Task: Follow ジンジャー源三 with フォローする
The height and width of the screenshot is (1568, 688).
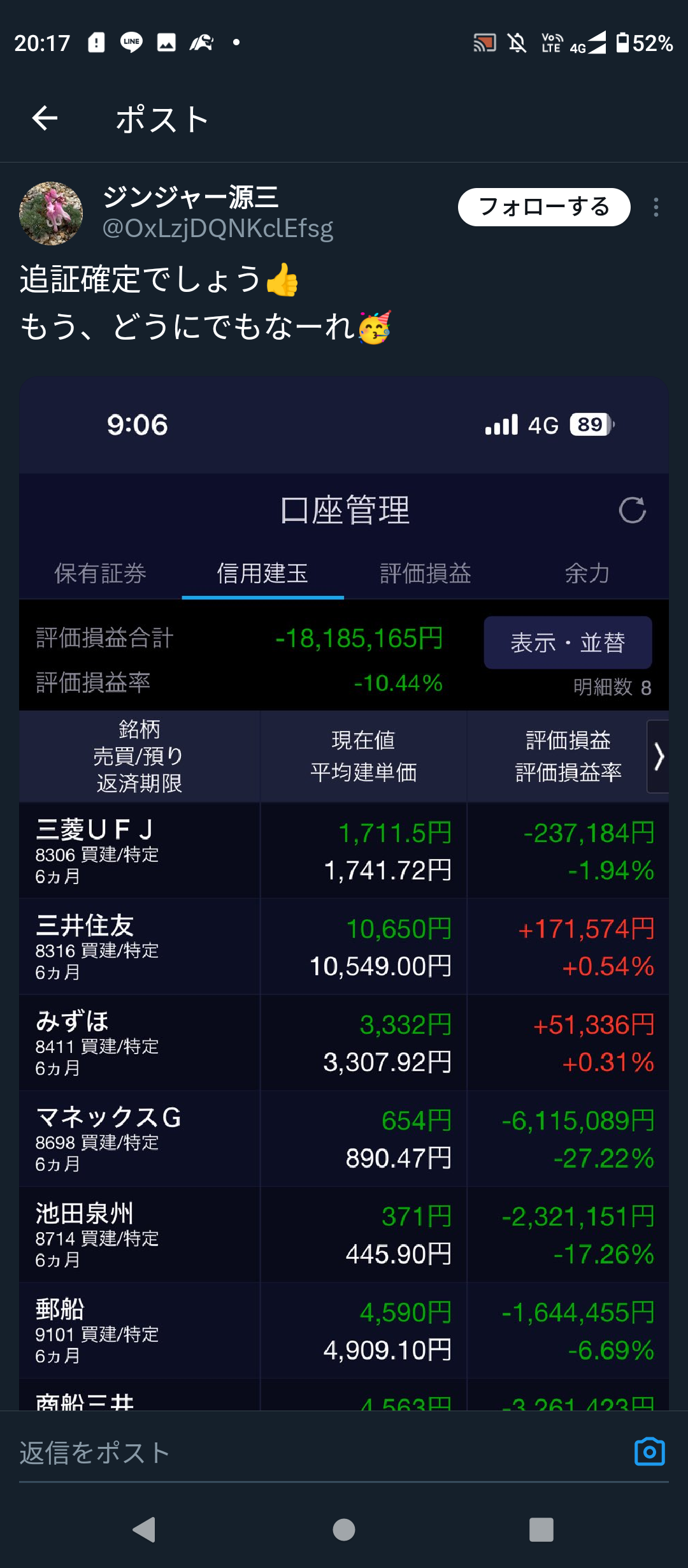Action: coord(544,207)
